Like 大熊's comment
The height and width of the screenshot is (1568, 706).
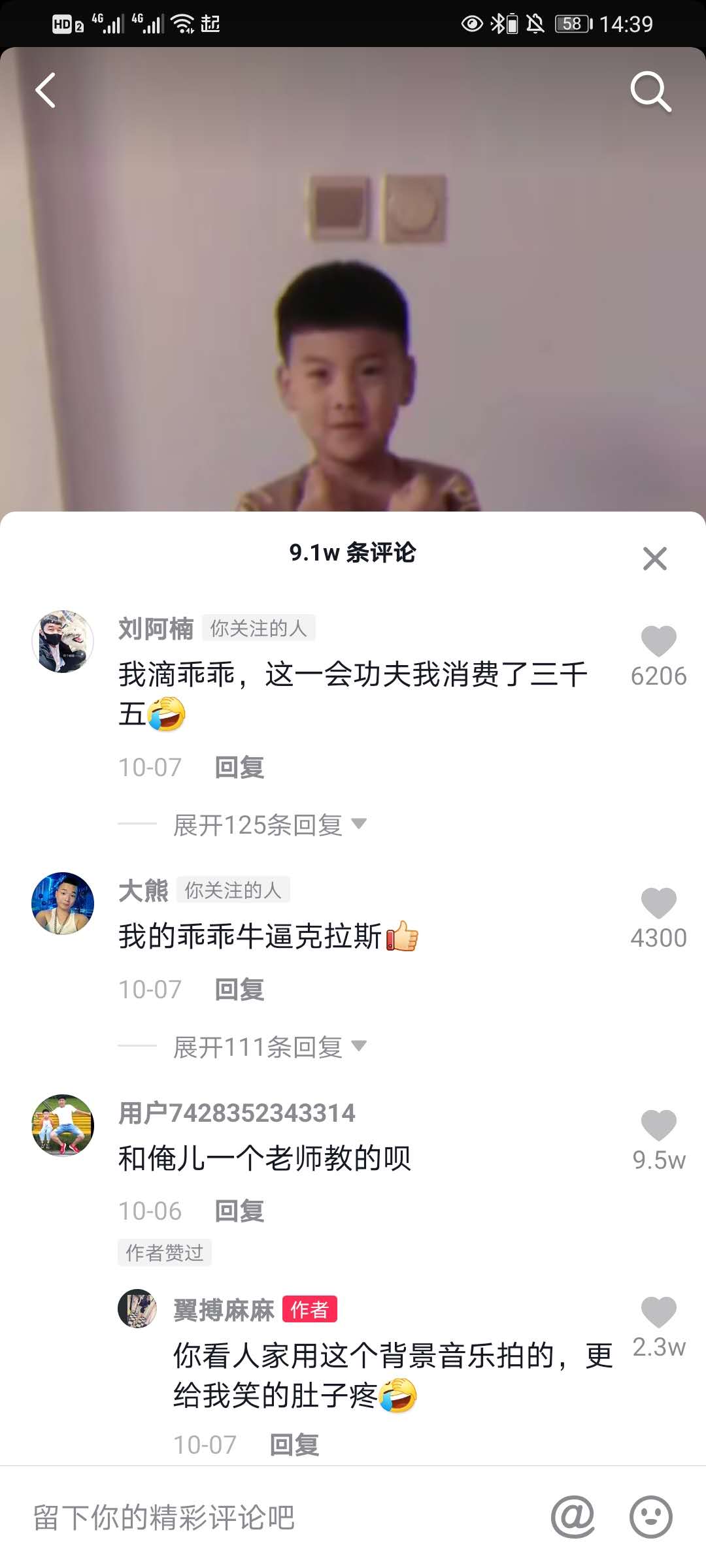[x=658, y=904]
